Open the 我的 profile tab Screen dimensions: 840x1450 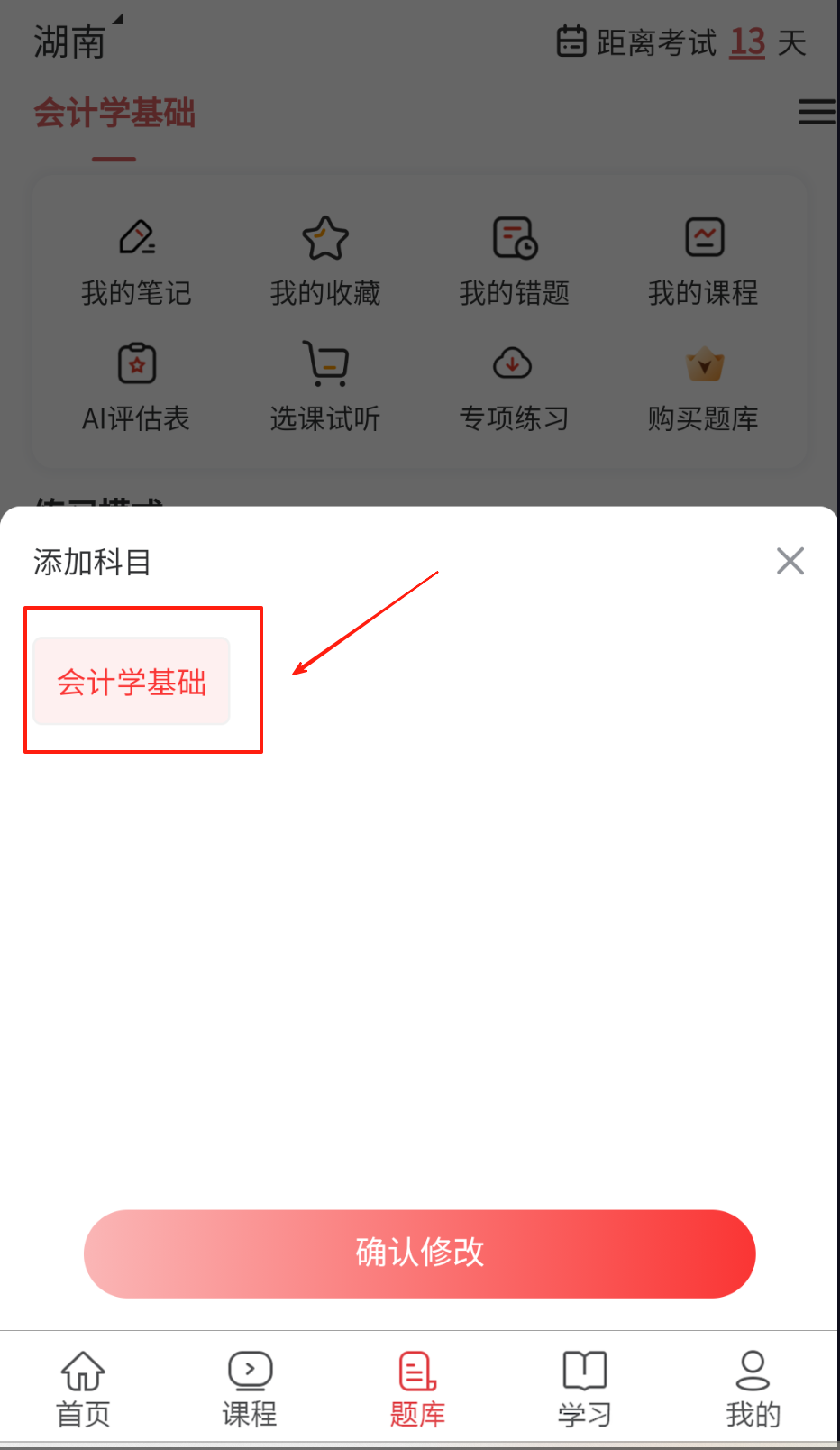pyautogui.click(x=753, y=1389)
